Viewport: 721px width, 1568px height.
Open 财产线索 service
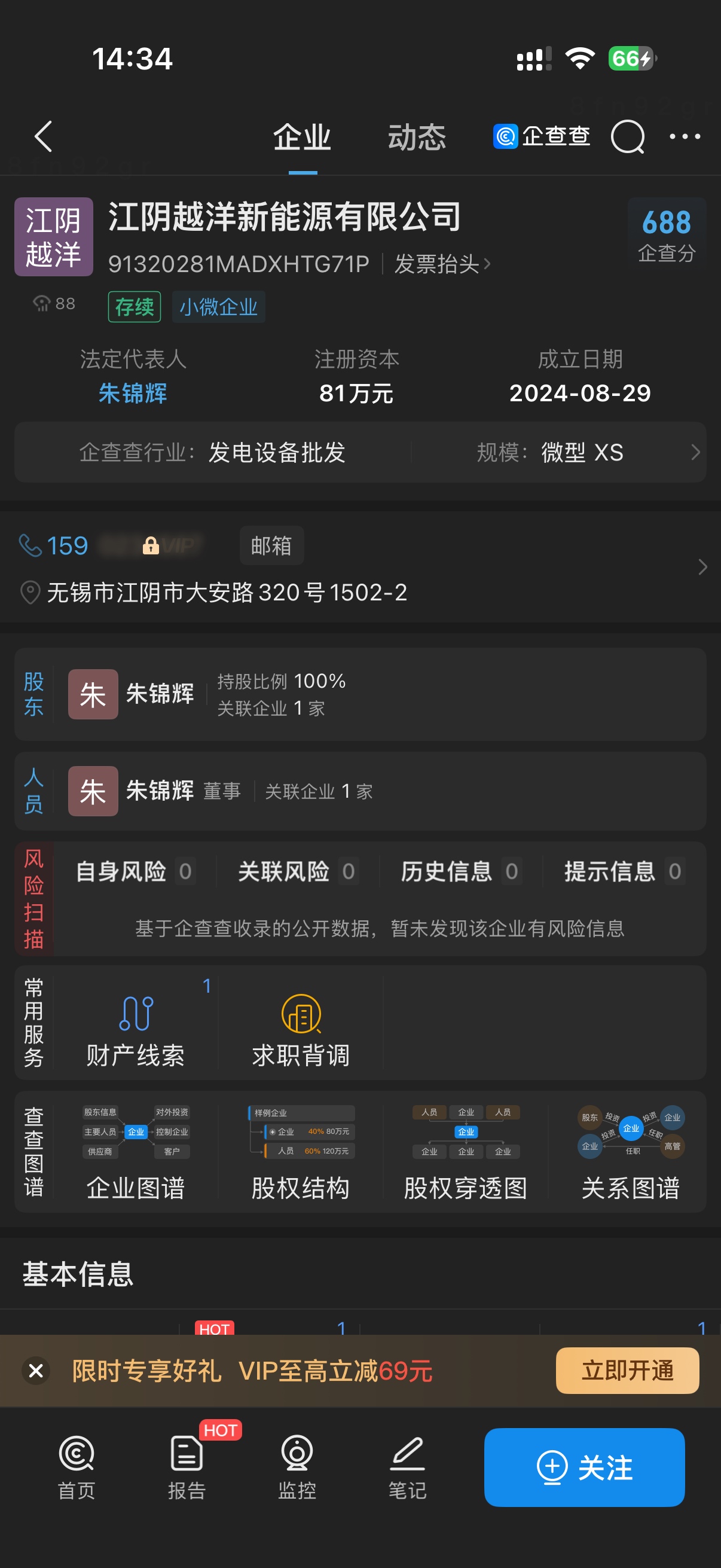(x=135, y=1027)
